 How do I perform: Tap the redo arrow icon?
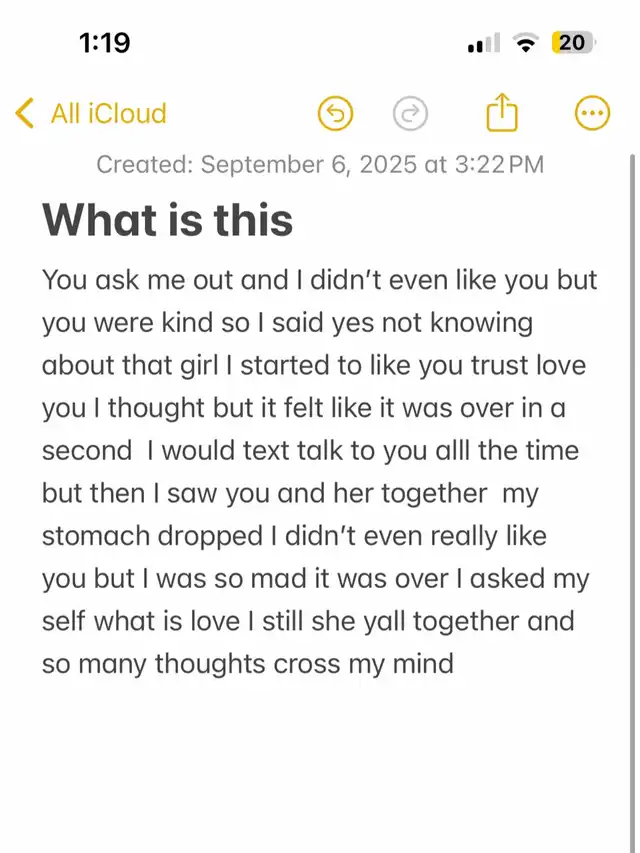(410, 113)
